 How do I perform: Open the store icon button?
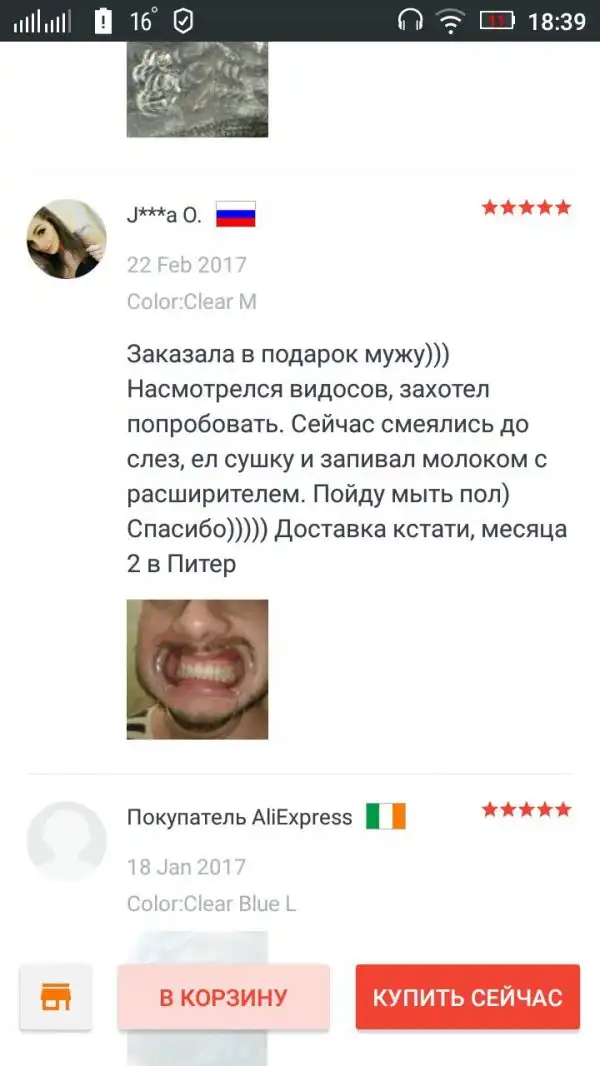point(55,997)
